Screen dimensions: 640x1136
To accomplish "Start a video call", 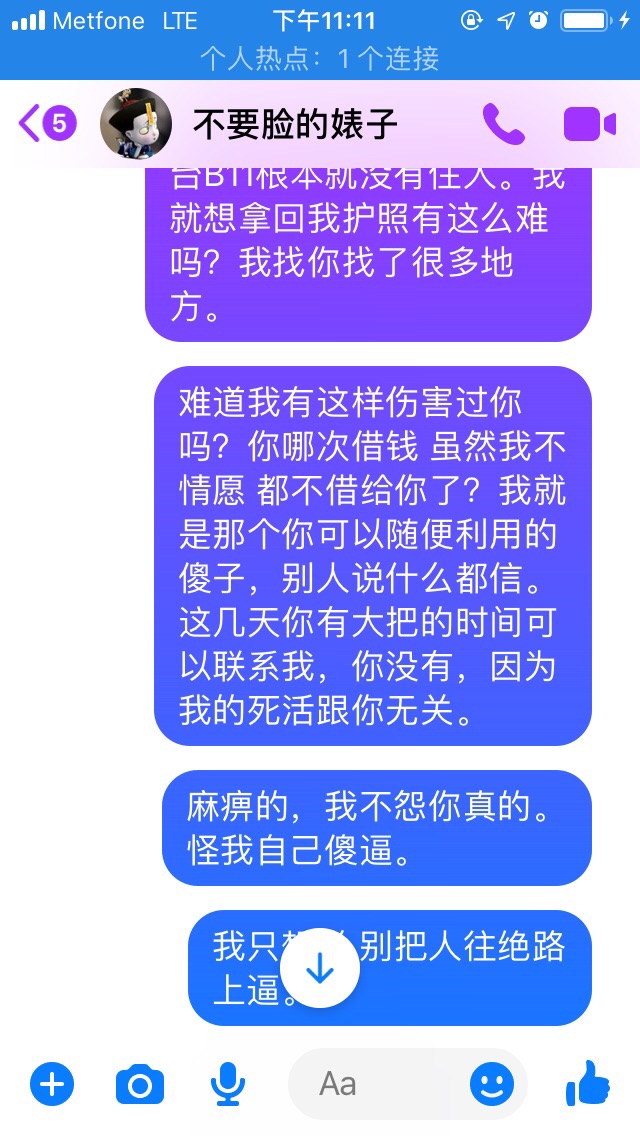I will click(589, 124).
